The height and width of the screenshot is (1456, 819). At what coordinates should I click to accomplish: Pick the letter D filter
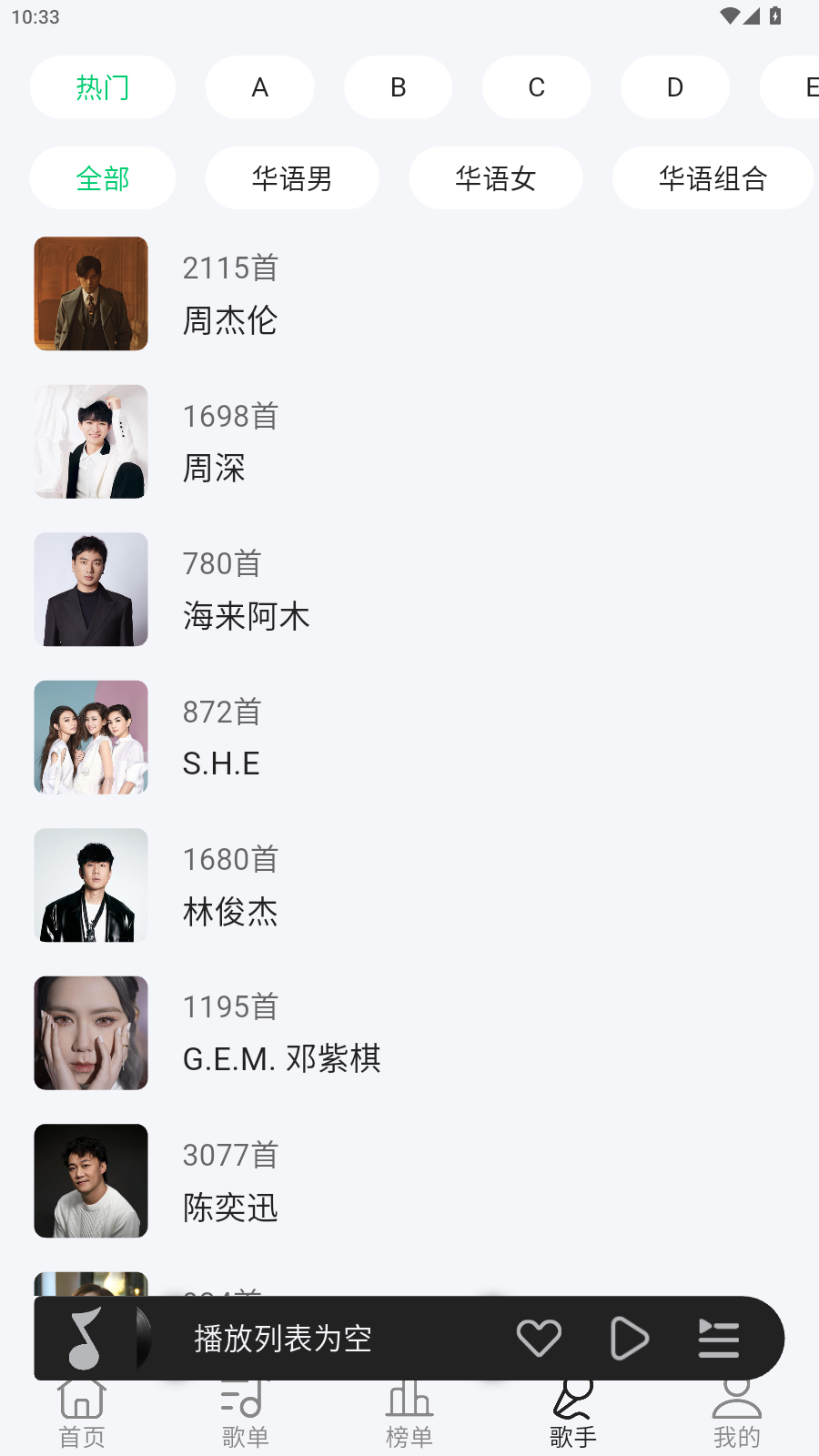click(674, 87)
